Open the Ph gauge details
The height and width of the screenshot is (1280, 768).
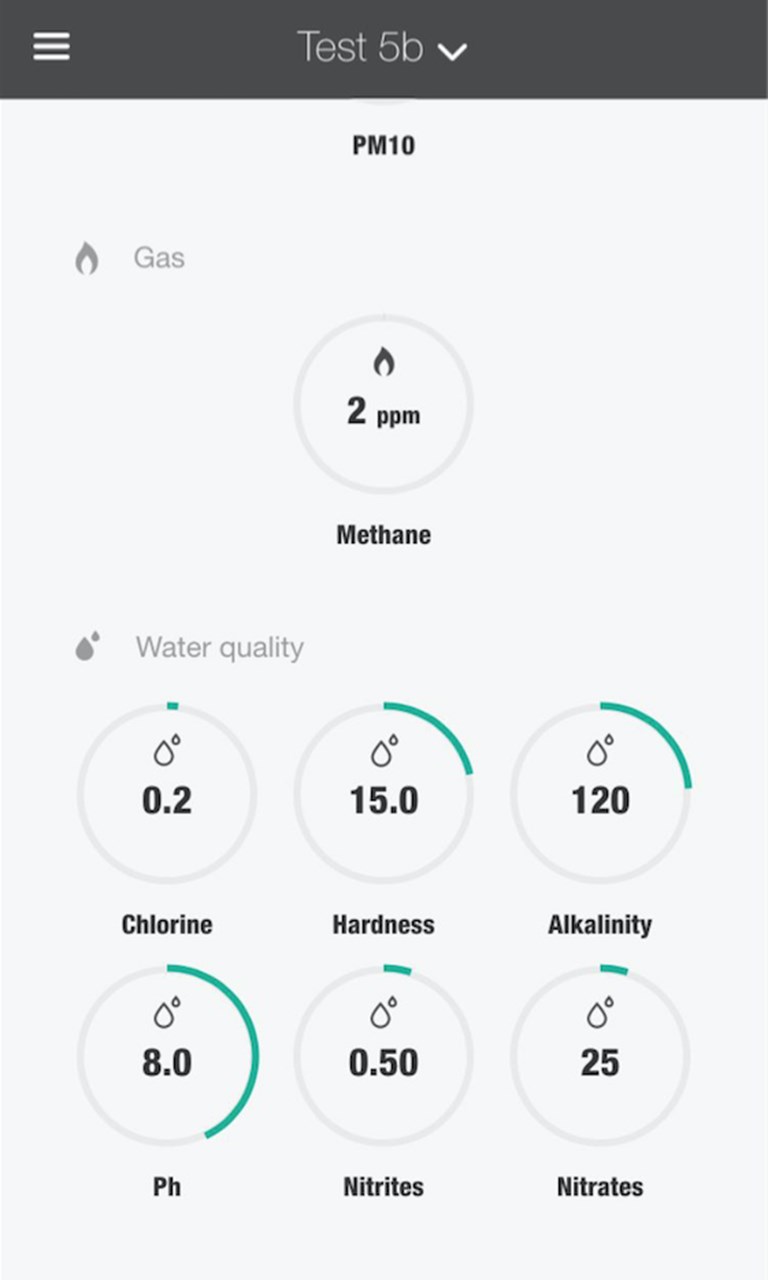(x=167, y=1056)
